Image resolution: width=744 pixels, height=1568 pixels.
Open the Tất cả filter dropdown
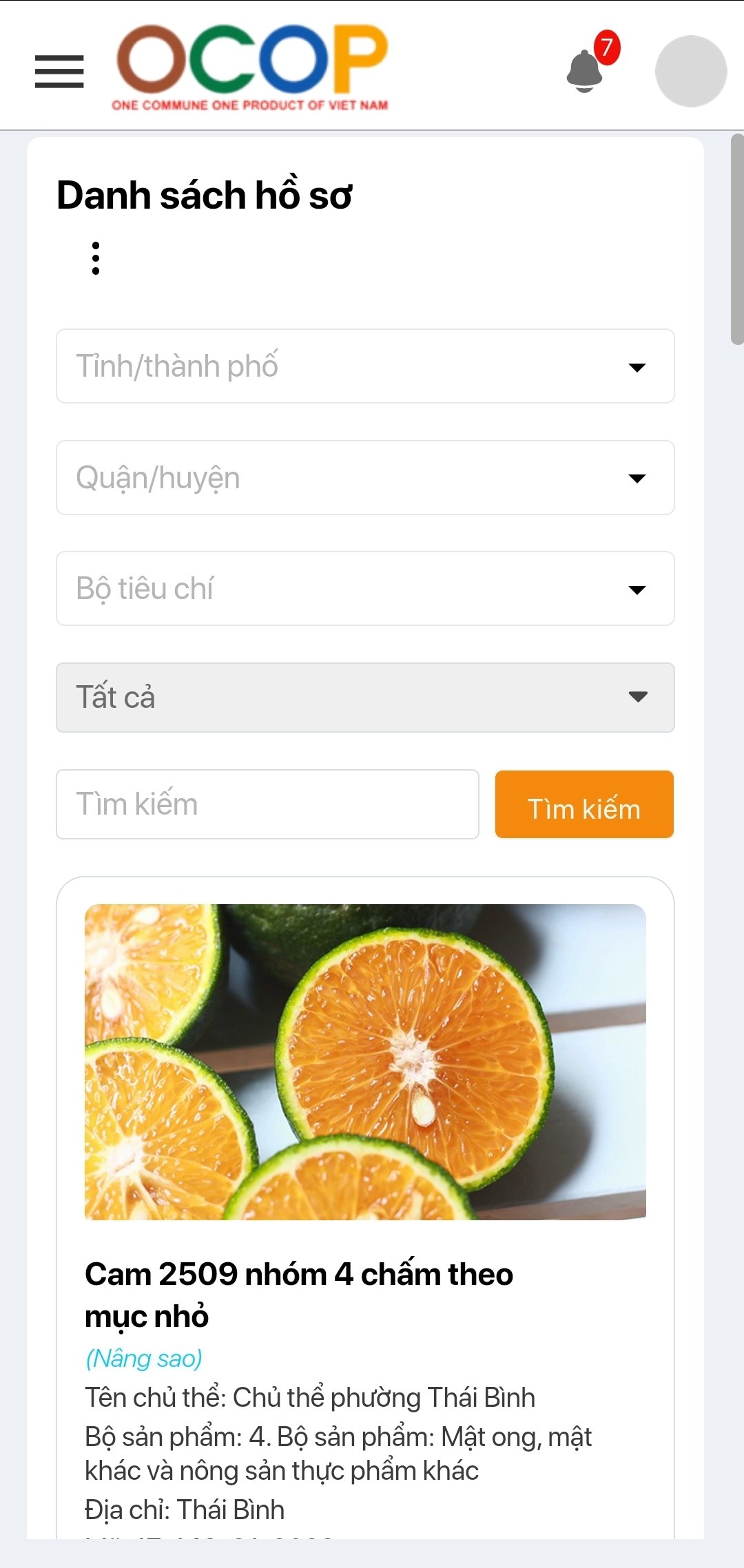coord(365,697)
